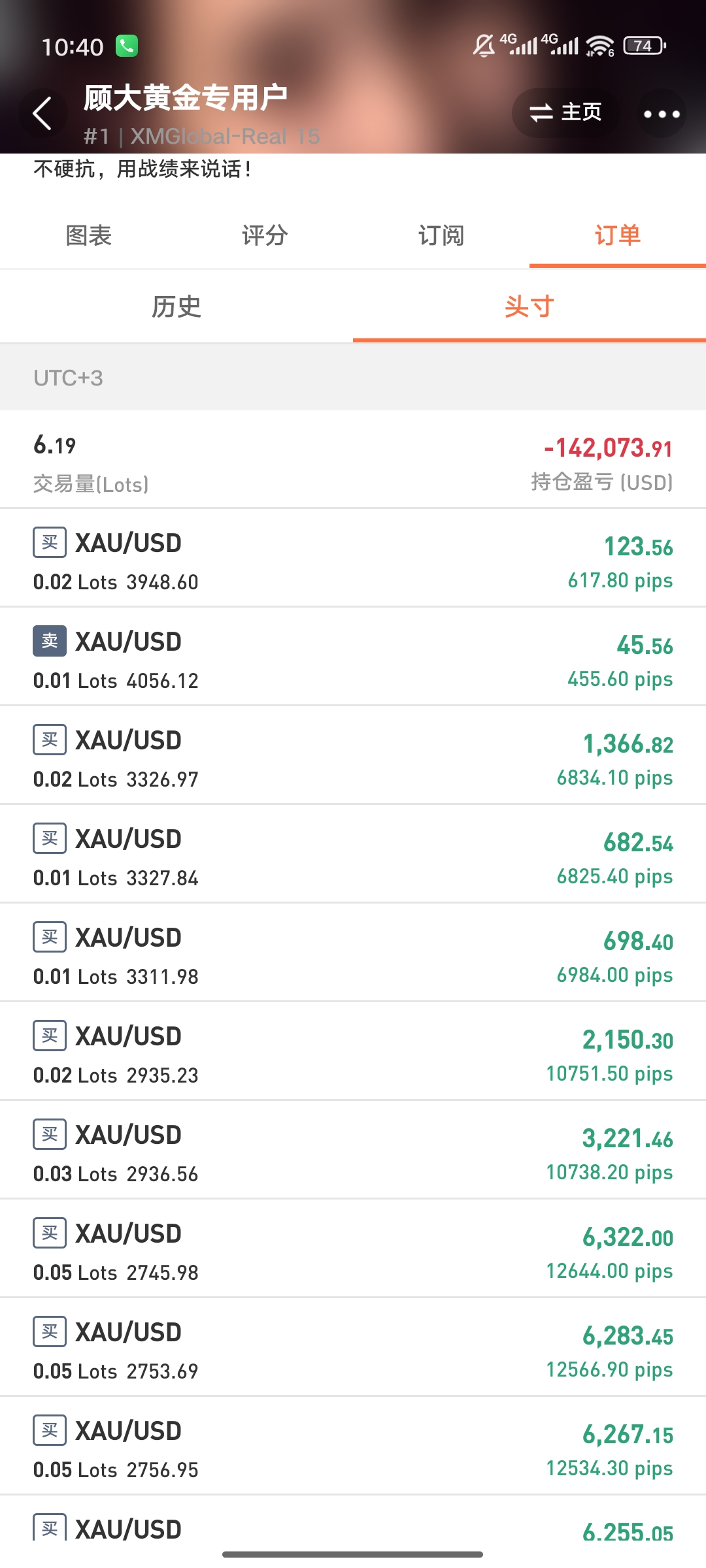The height and width of the screenshot is (1568, 706).
Task: Tap the 主页 switch button
Action: pyautogui.click(x=565, y=113)
